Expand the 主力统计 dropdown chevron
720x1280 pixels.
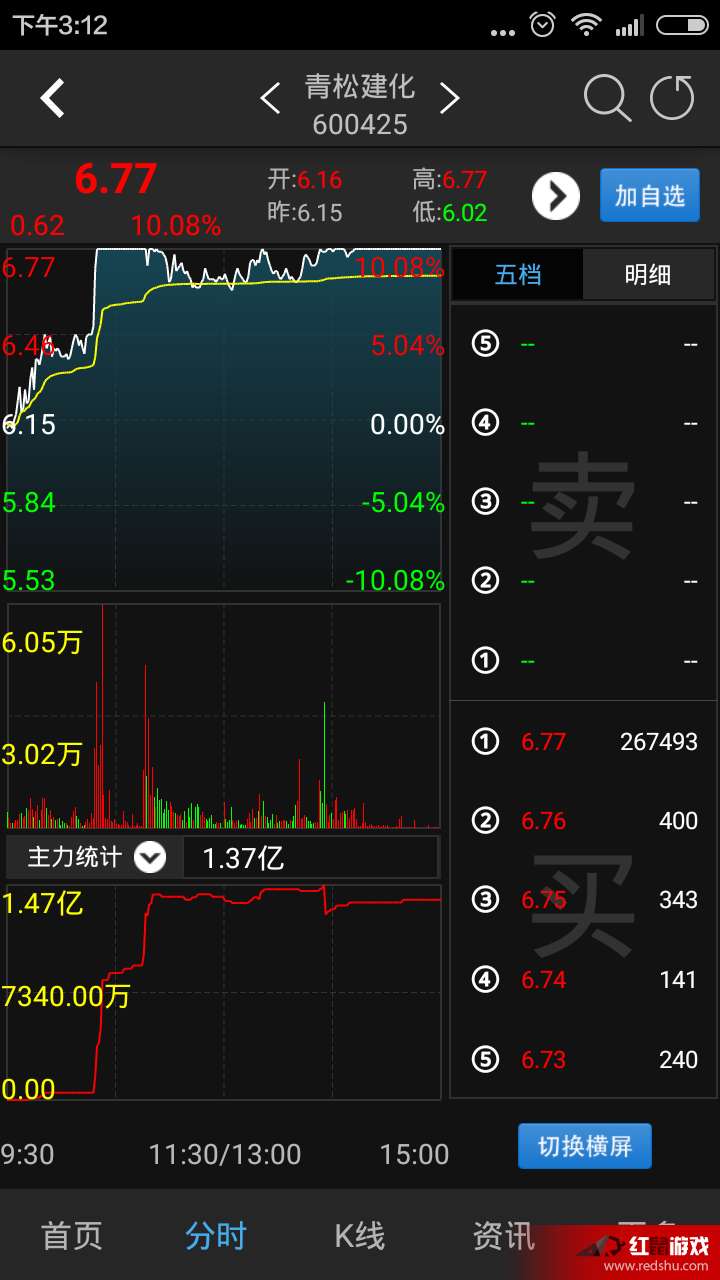[x=150, y=857]
